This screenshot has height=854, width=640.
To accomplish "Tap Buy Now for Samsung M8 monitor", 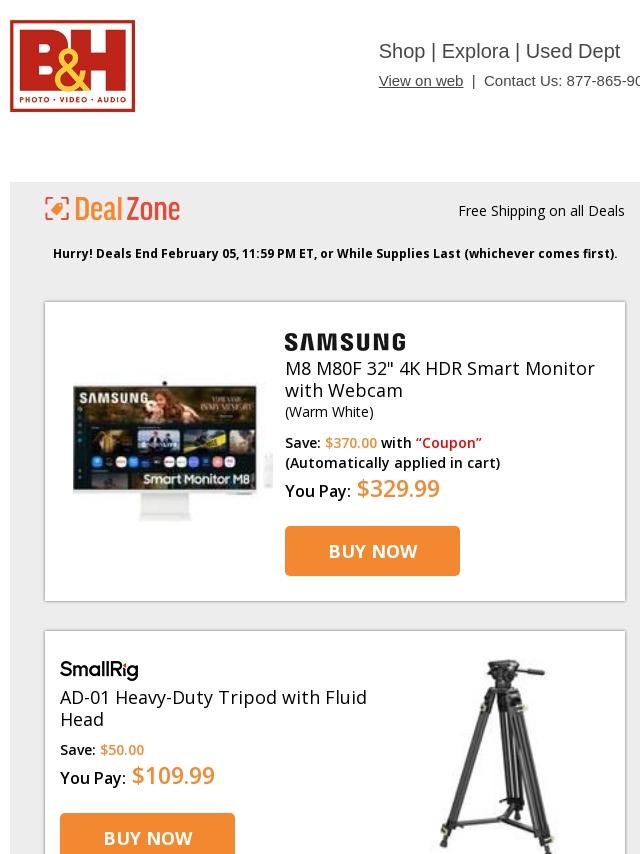I will [372, 551].
